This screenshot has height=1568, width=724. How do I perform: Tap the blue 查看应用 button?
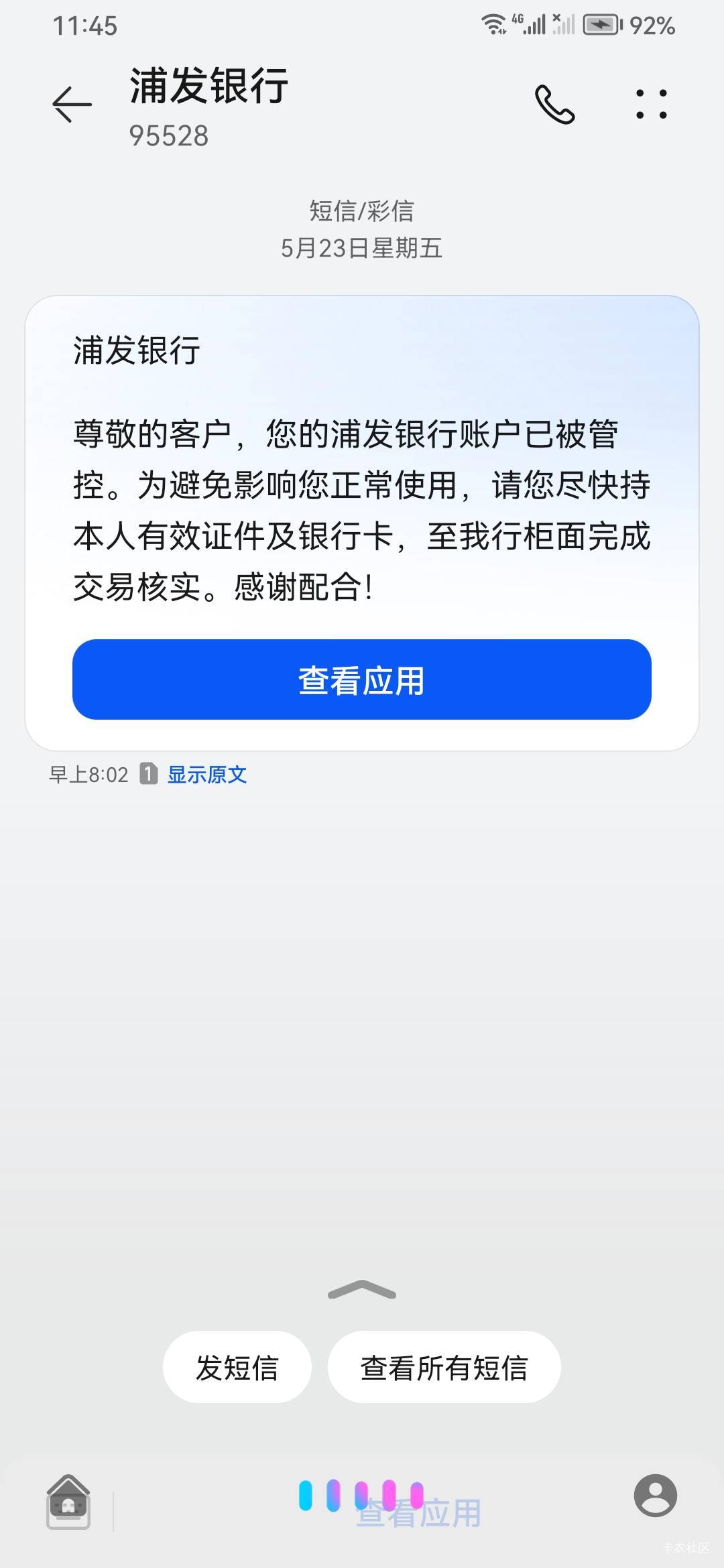[x=362, y=679]
